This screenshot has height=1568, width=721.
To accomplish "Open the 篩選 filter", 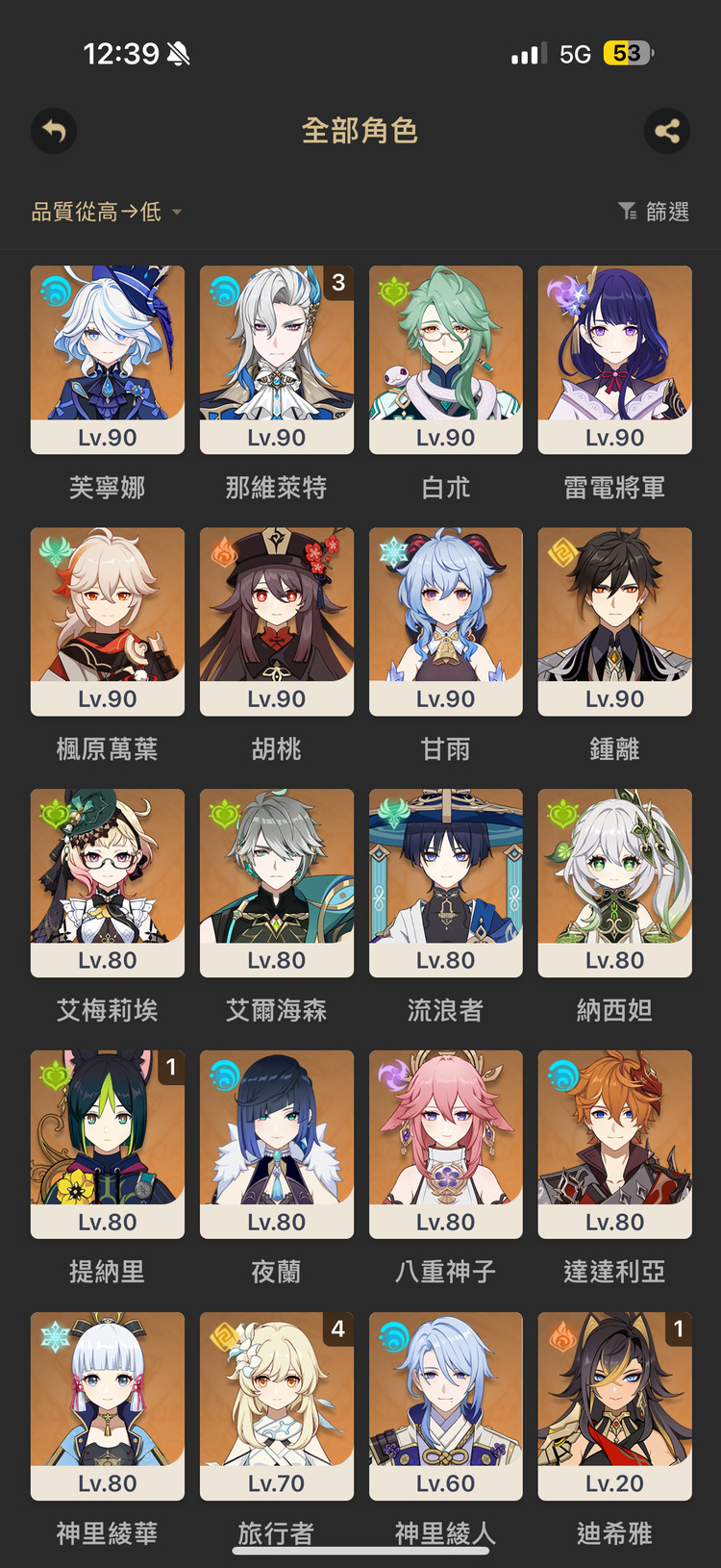I will 654,212.
